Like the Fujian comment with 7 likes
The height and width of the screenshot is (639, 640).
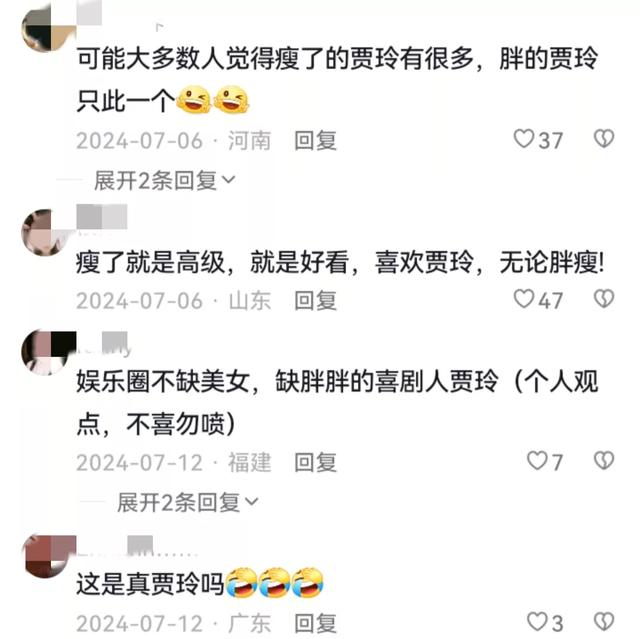[538, 461]
